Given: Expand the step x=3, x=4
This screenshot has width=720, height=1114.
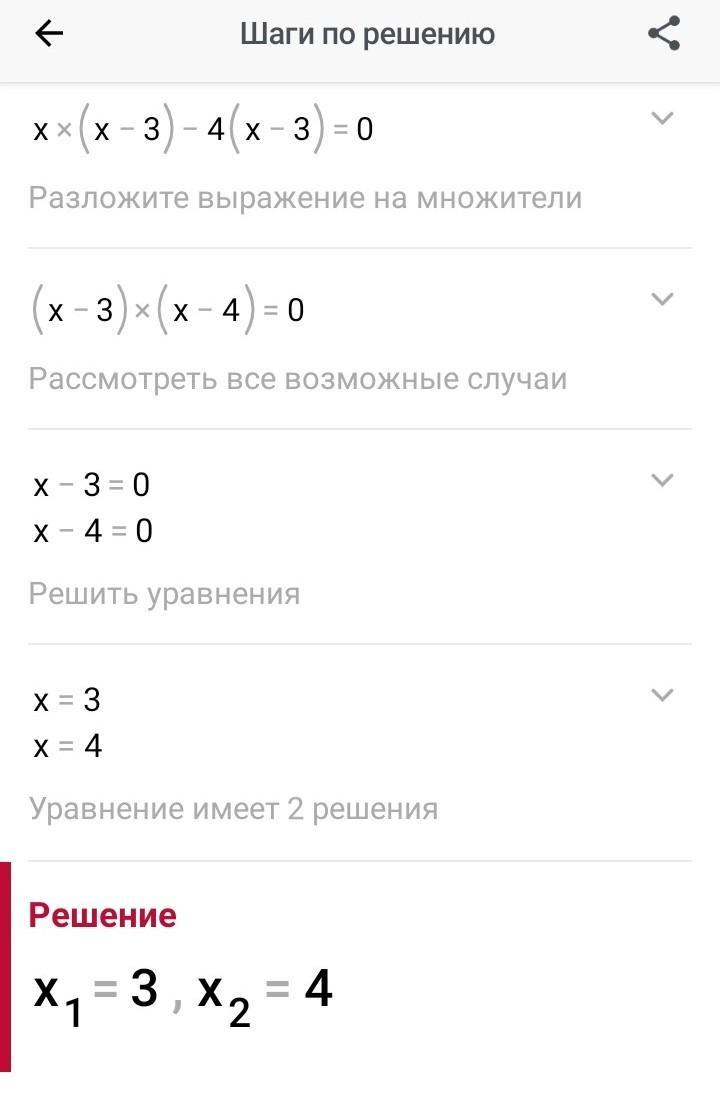Looking at the screenshot, I should click(662, 695).
